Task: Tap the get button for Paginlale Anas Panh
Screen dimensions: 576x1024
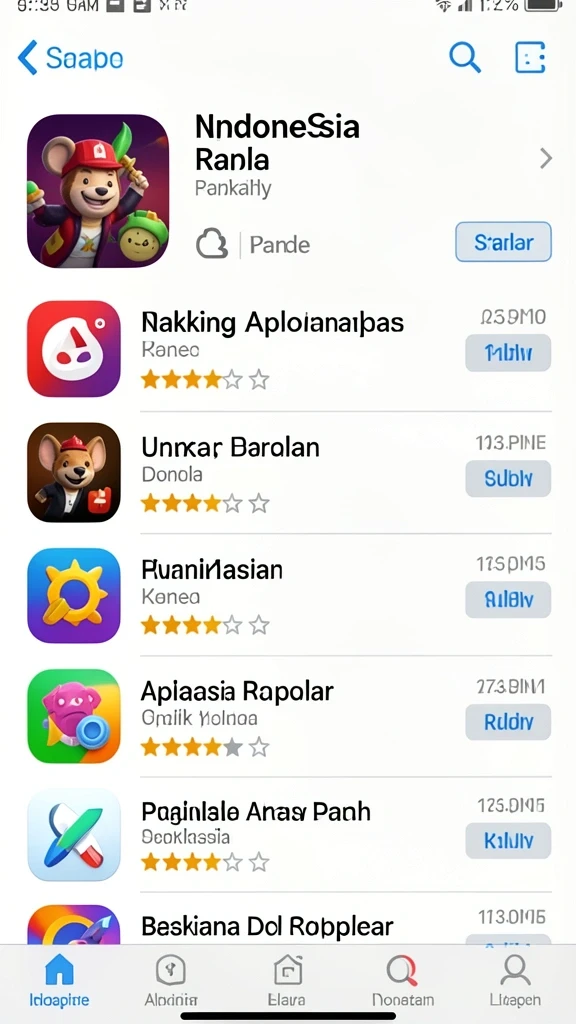Action: (508, 840)
